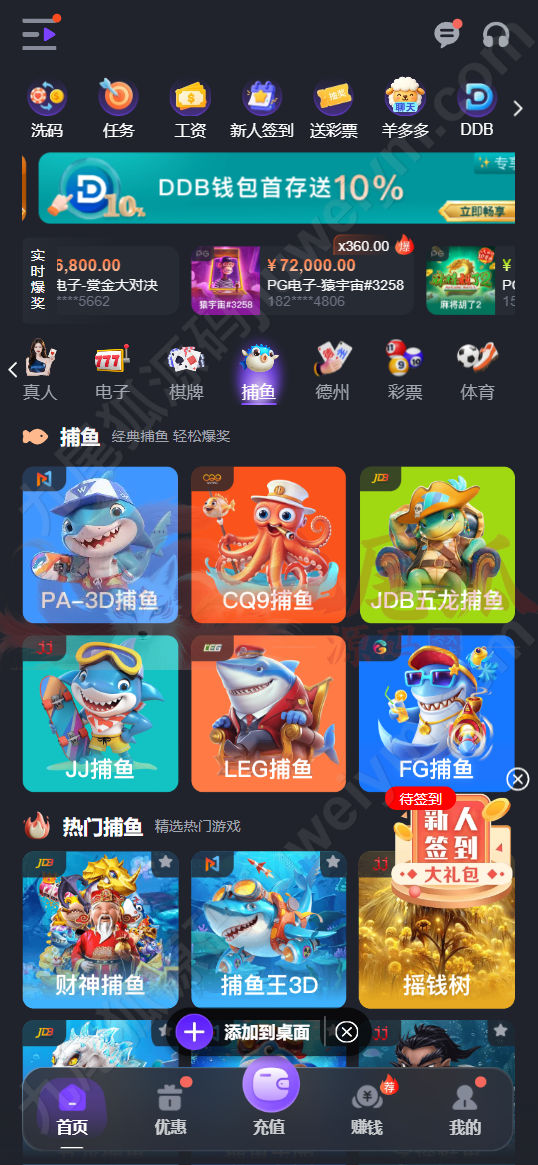Image resolution: width=538 pixels, height=1165 pixels.
Task: Open the PA-3D捕鱼 game
Action: tap(100, 545)
